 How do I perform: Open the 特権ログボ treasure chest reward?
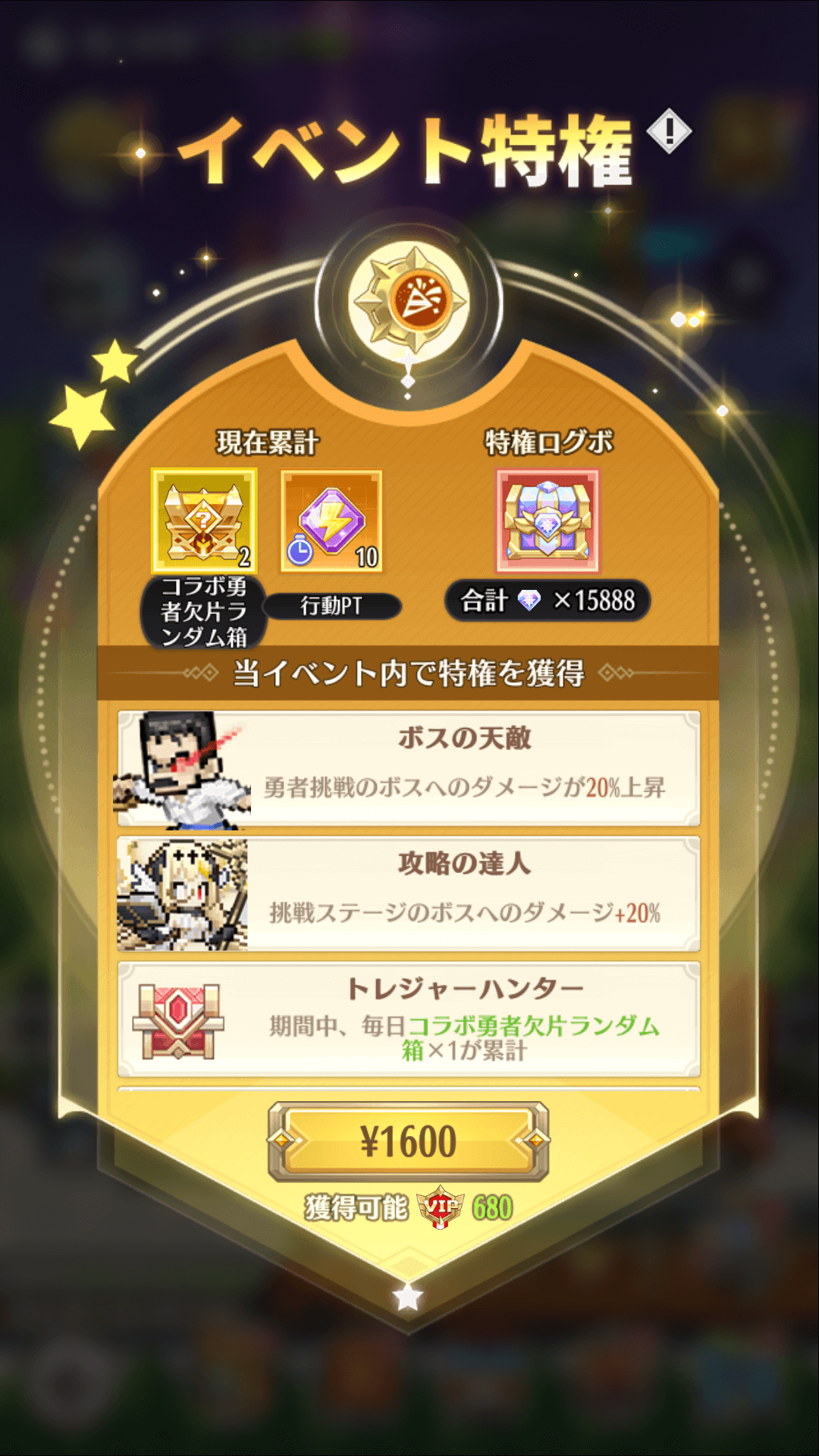coord(548,521)
